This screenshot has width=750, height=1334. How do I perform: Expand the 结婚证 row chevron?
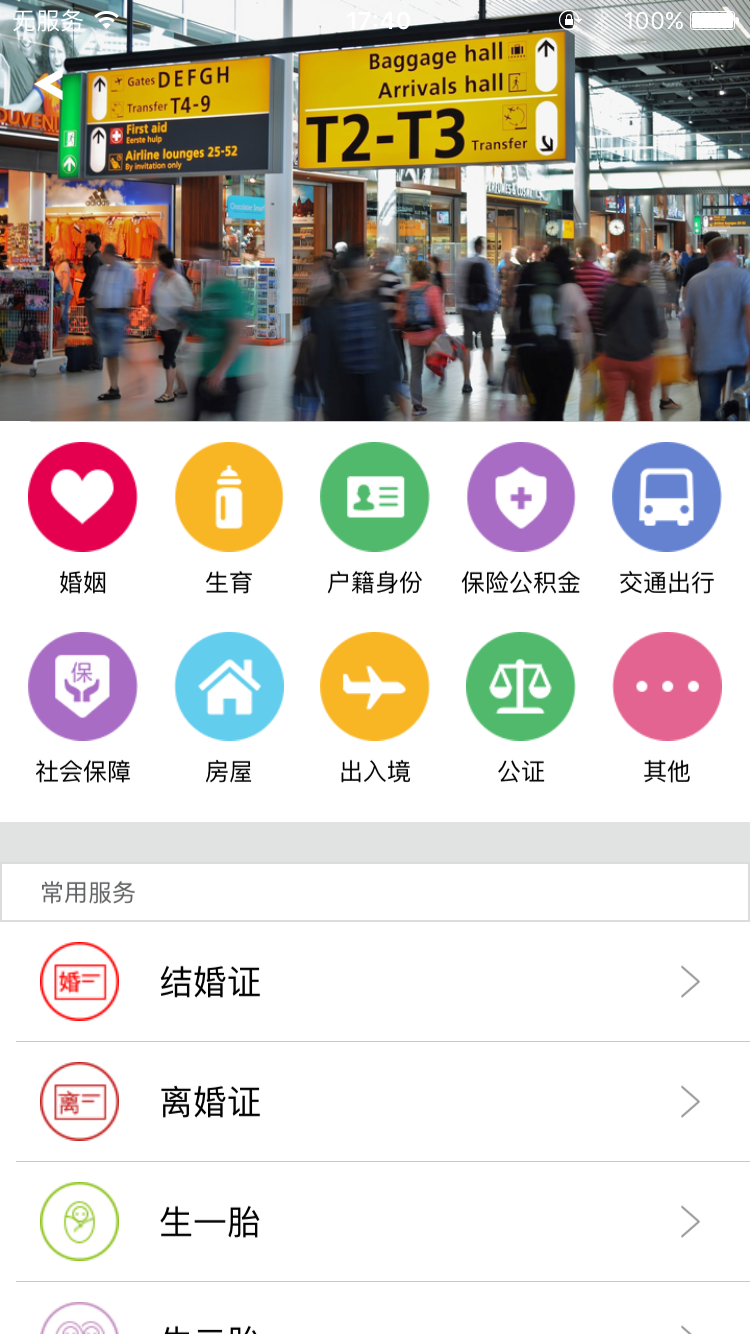coord(690,981)
